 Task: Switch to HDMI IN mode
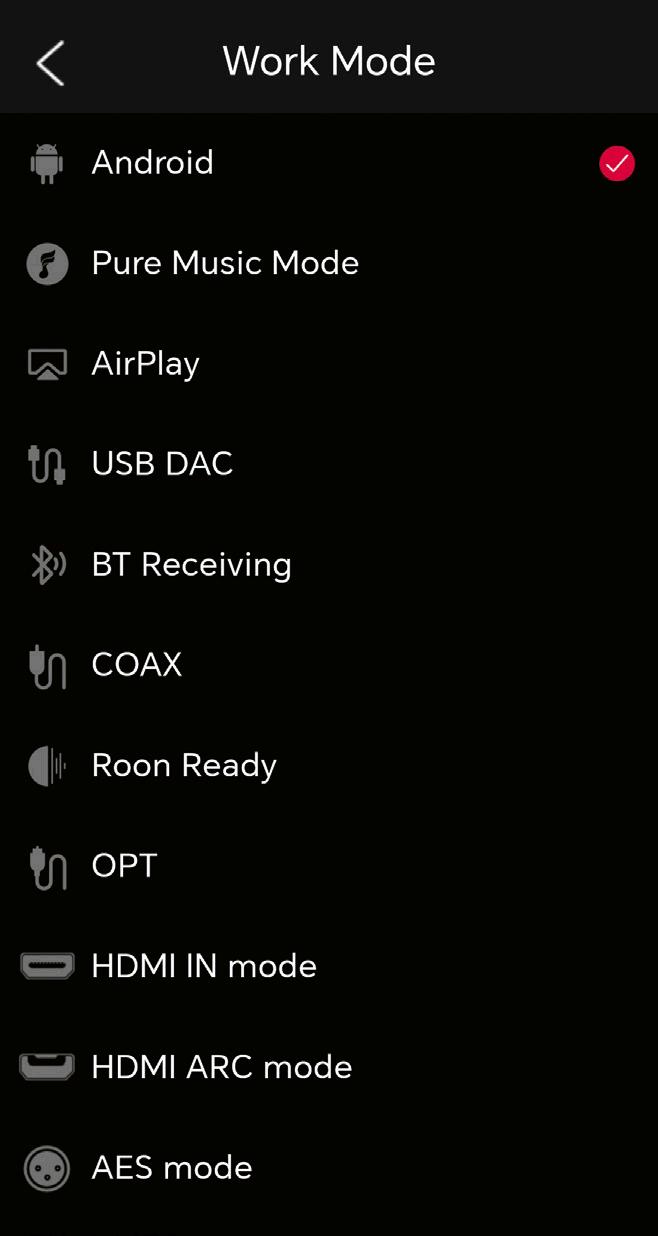(x=203, y=966)
